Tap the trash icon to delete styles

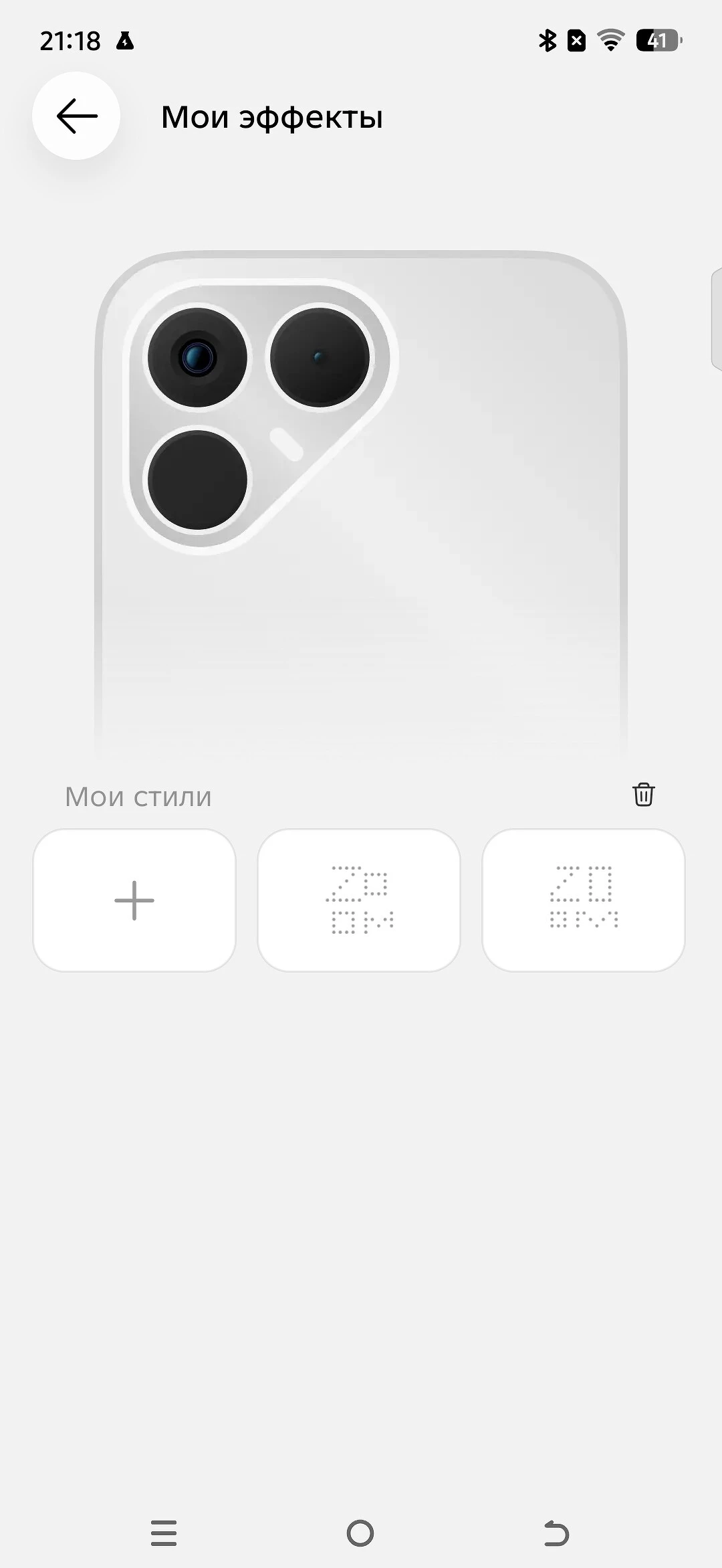643,795
